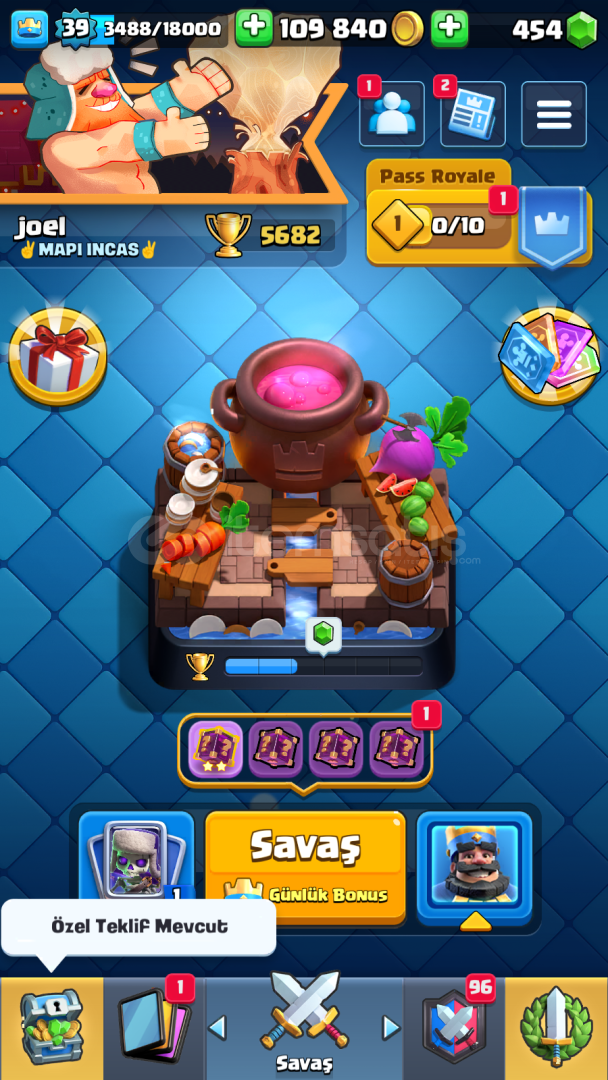Start a battle with the Savaş button

pyautogui.click(x=305, y=866)
